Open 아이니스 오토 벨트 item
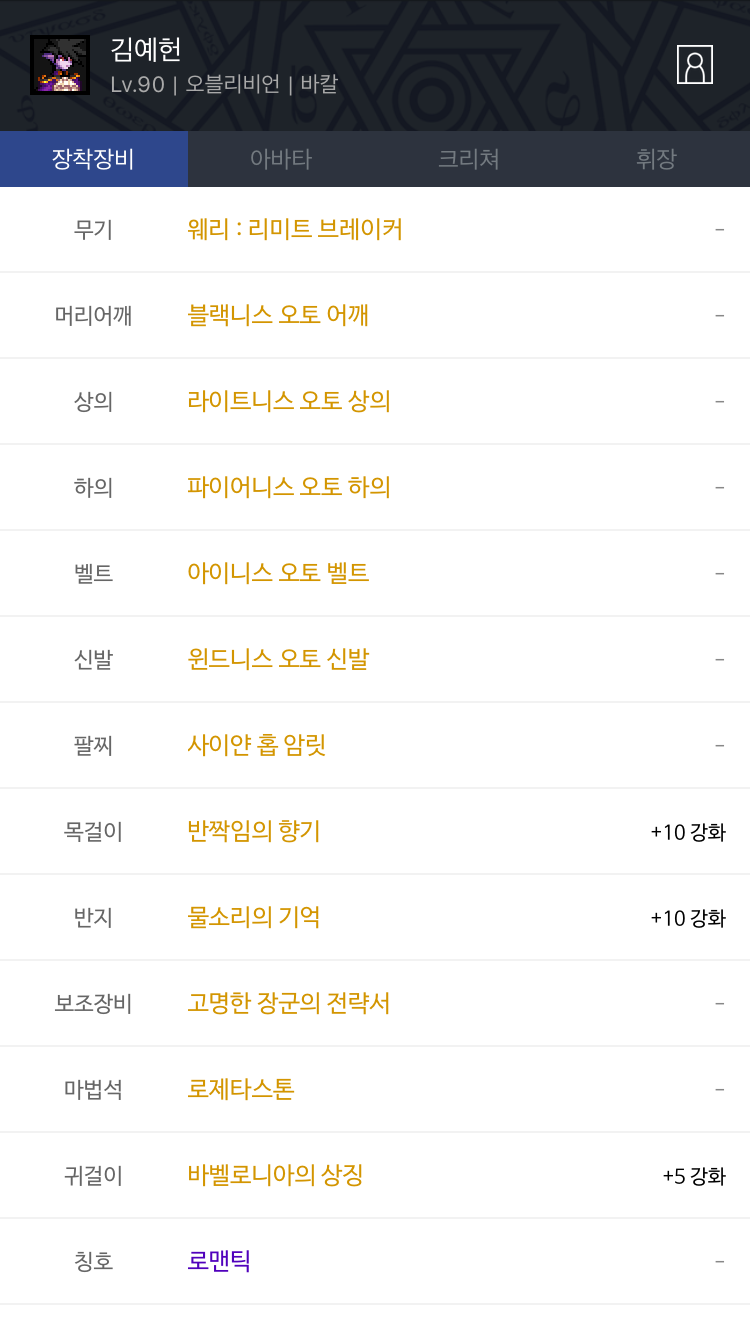The image size is (750, 1334). [x=278, y=573]
